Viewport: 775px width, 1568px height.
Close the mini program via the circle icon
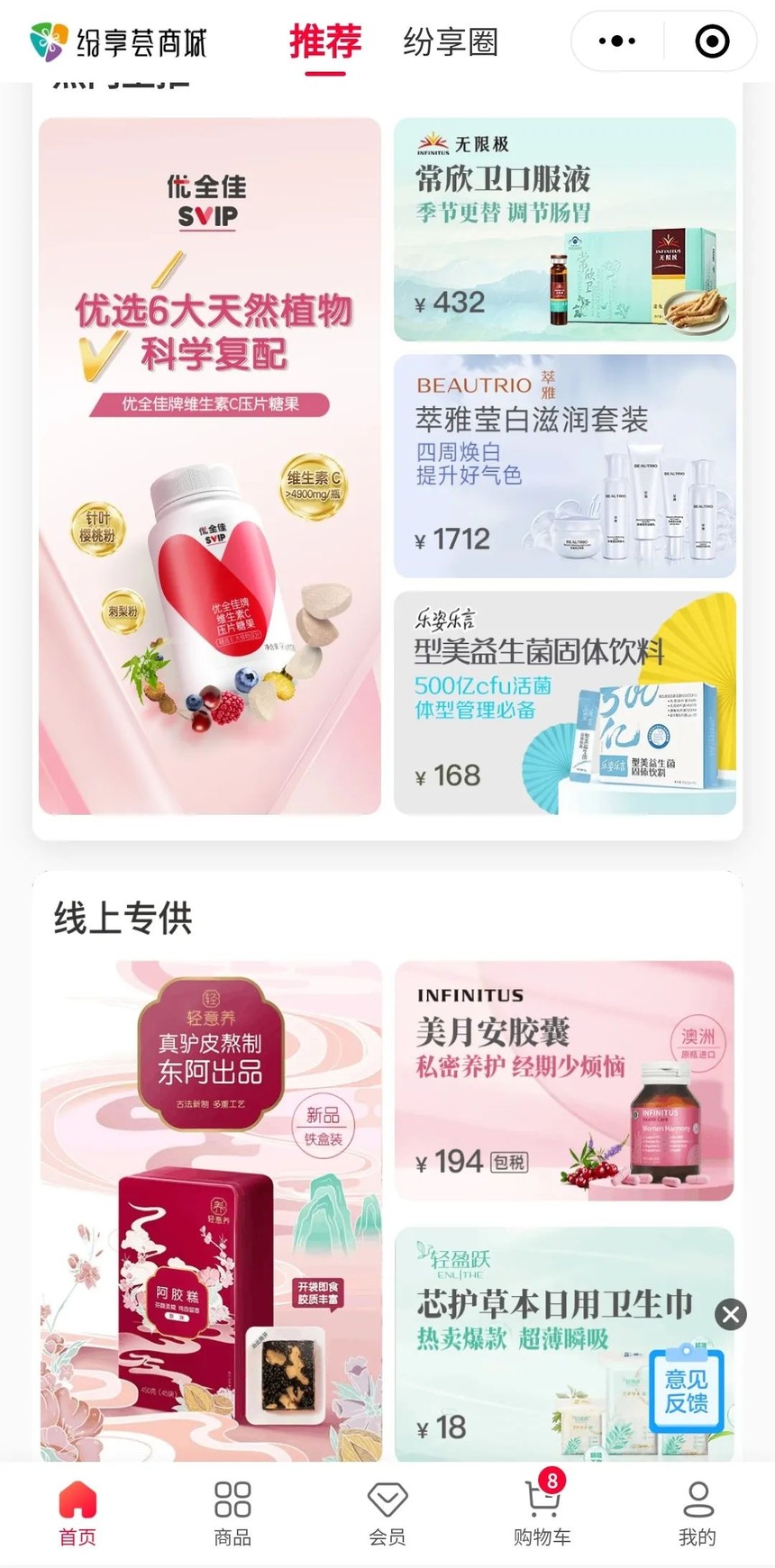(x=712, y=41)
